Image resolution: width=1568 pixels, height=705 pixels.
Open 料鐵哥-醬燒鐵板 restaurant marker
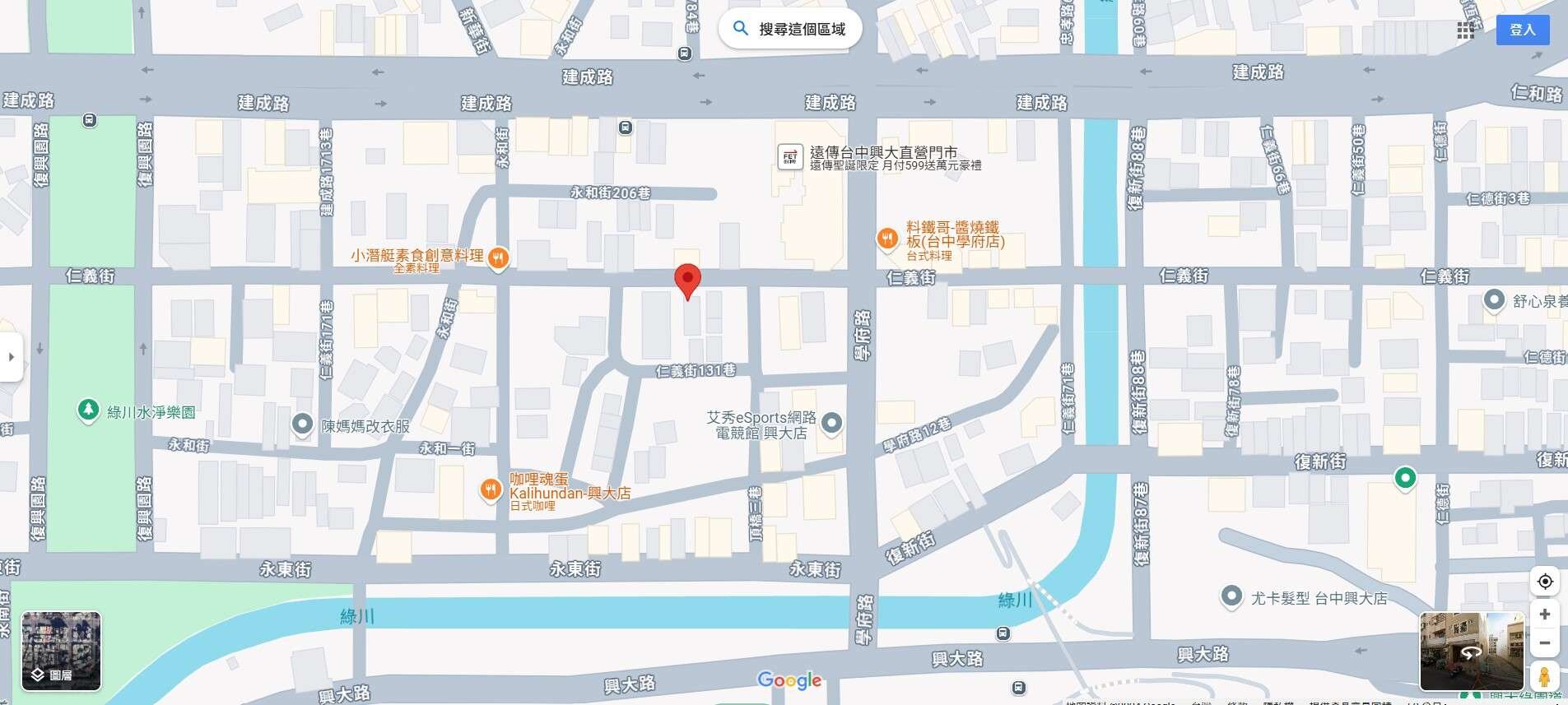pyautogui.click(x=886, y=239)
